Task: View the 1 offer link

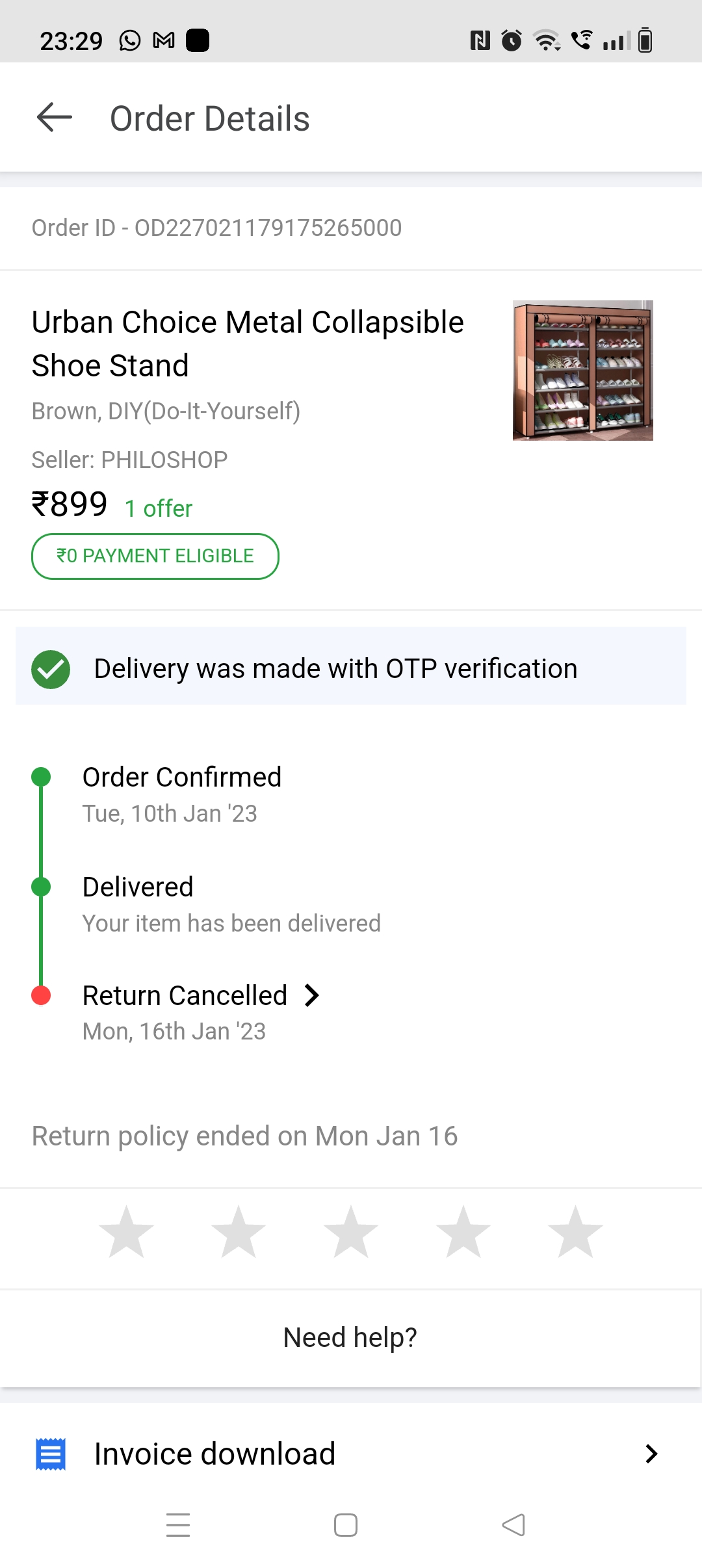Action: [159, 508]
